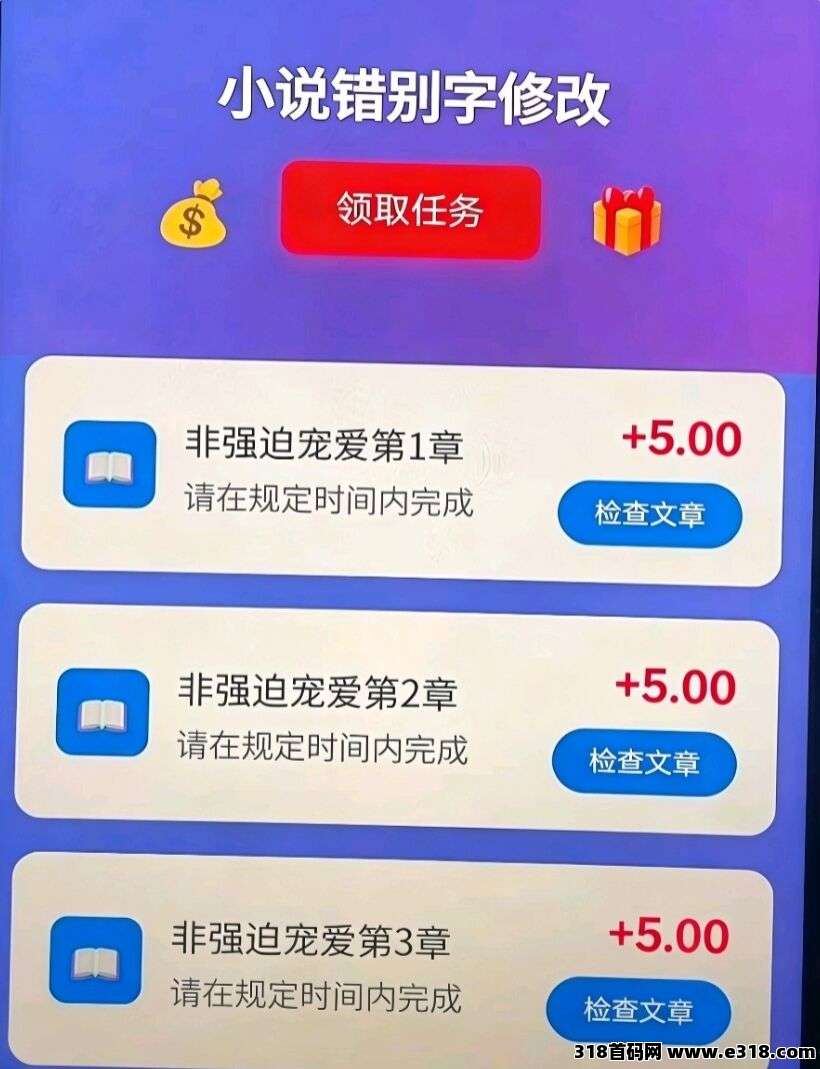The height and width of the screenshot is (1069, 820).
Task: Open the 非强迫宠爱第1章 task card
Action: pos(323,445)
